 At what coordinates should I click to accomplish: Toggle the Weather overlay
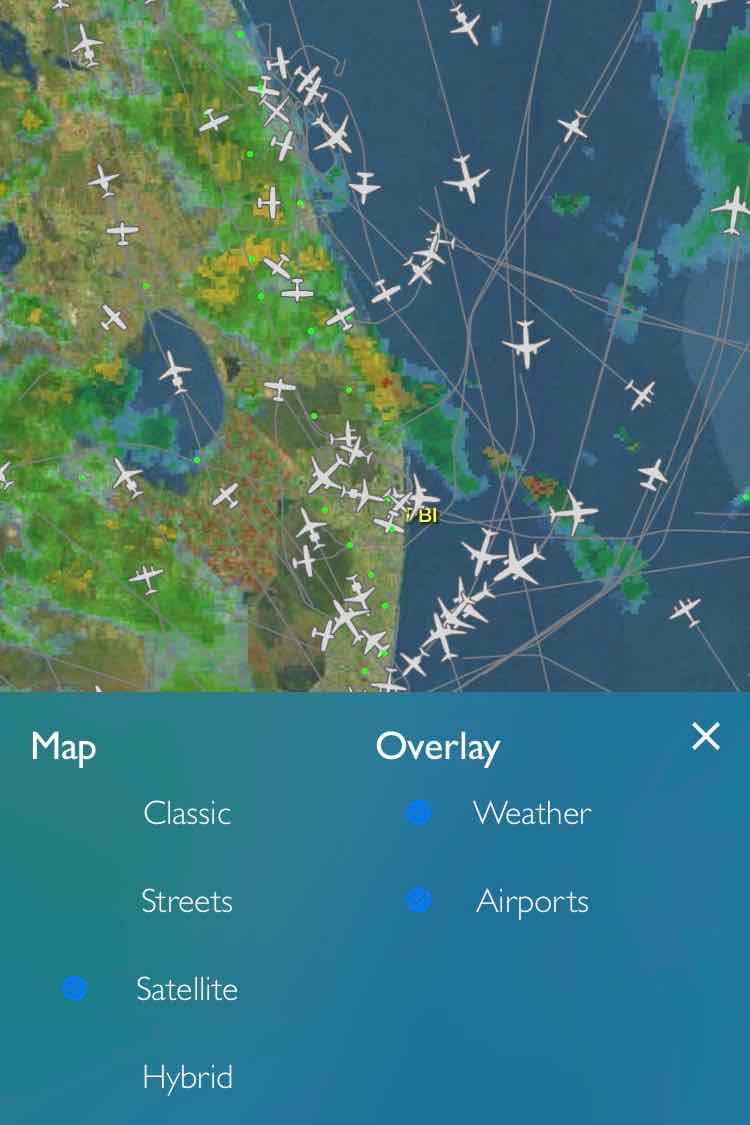pos(531,813)
